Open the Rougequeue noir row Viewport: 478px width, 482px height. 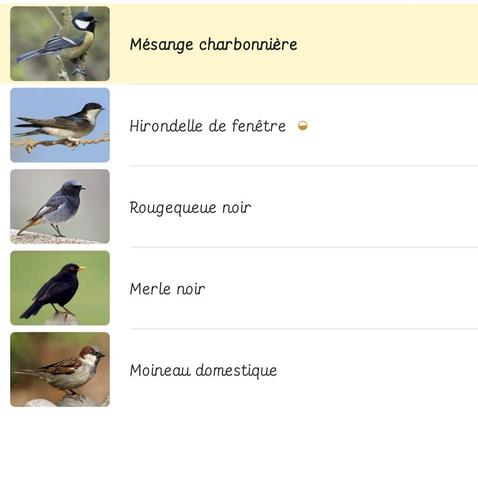click(x=239, y=207)
